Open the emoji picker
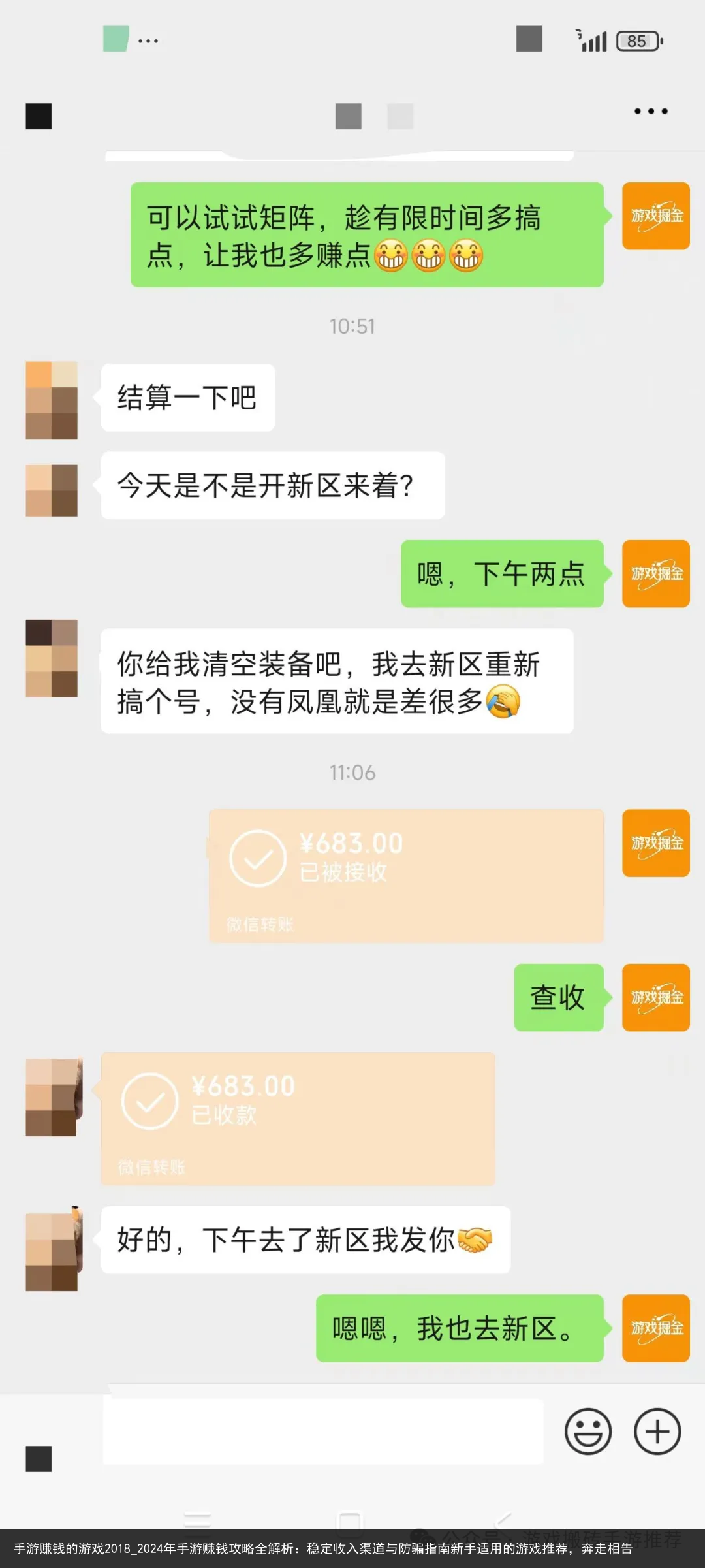Screen dimensions: 705x1568 [587, 1431]
